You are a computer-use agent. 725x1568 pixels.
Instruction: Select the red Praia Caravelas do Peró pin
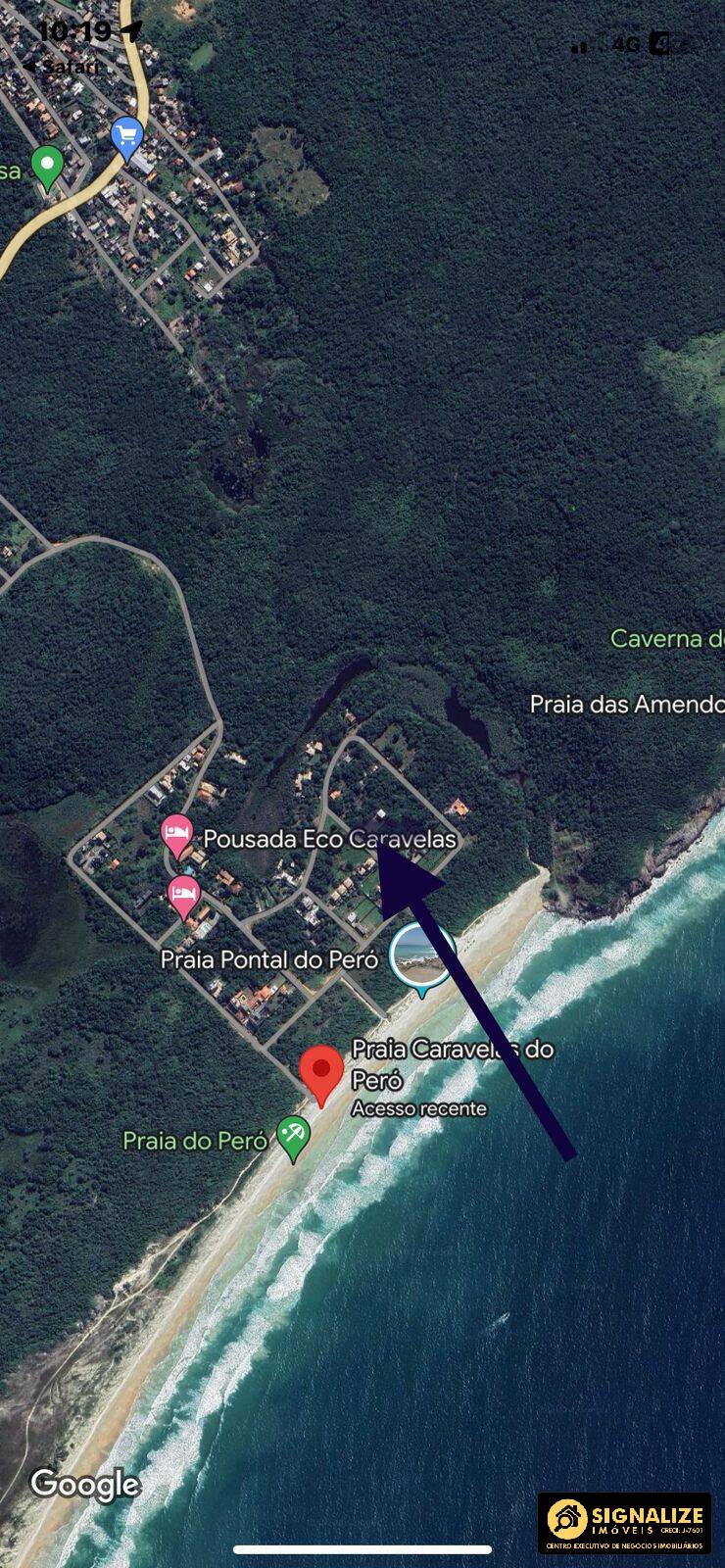click(x=320, y=1075)
